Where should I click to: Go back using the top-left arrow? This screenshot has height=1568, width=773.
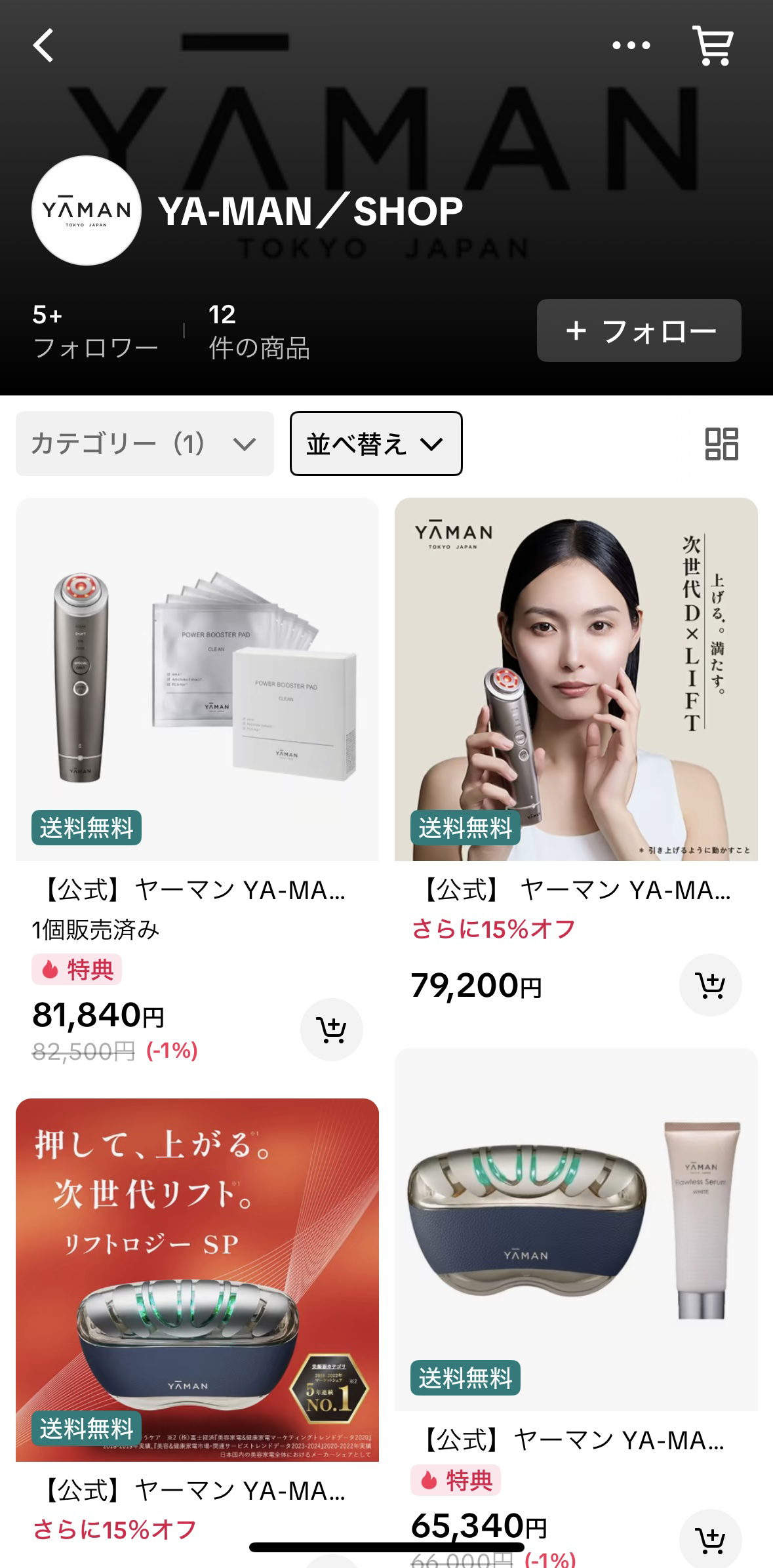[x=43, y=46]
